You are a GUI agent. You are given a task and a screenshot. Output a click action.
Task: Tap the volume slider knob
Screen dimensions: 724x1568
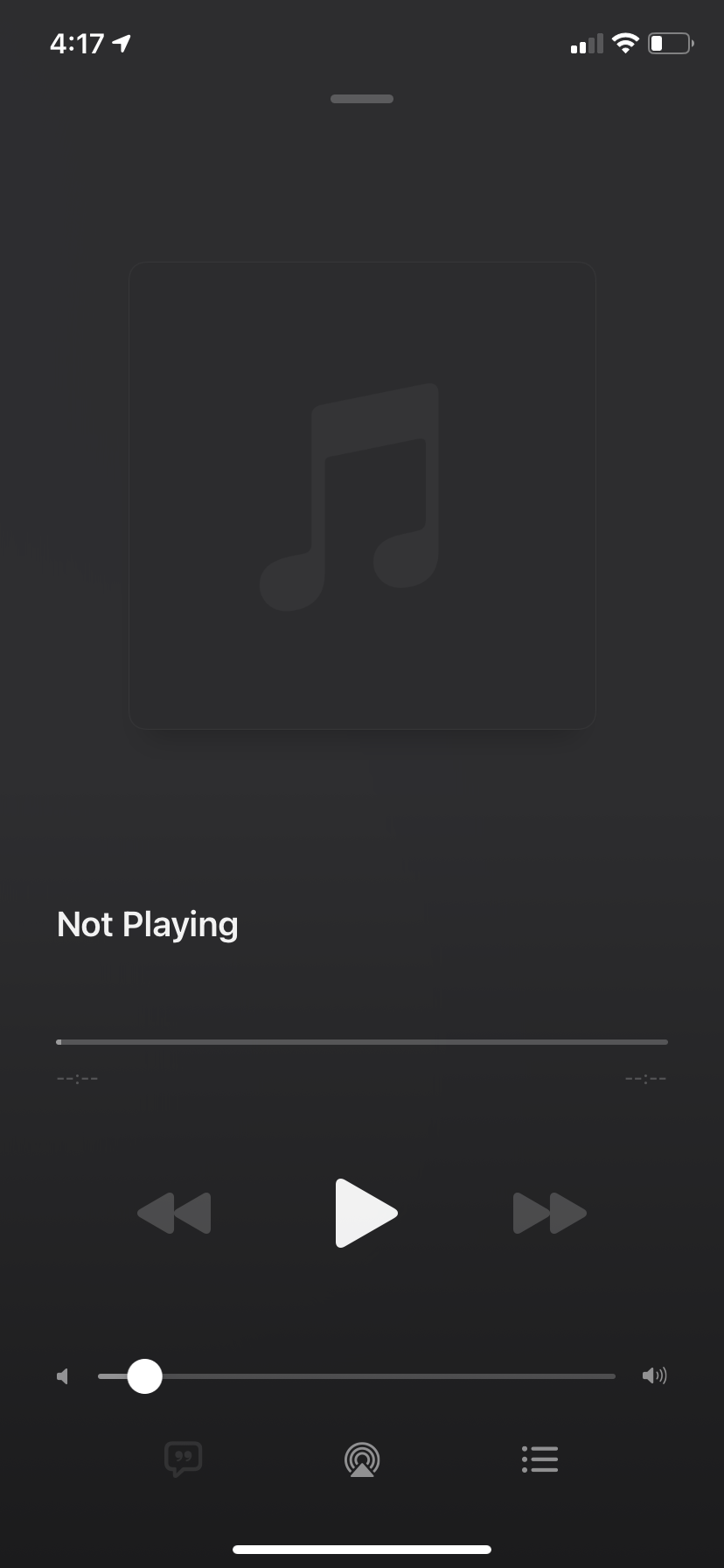tap(144, 1375)
